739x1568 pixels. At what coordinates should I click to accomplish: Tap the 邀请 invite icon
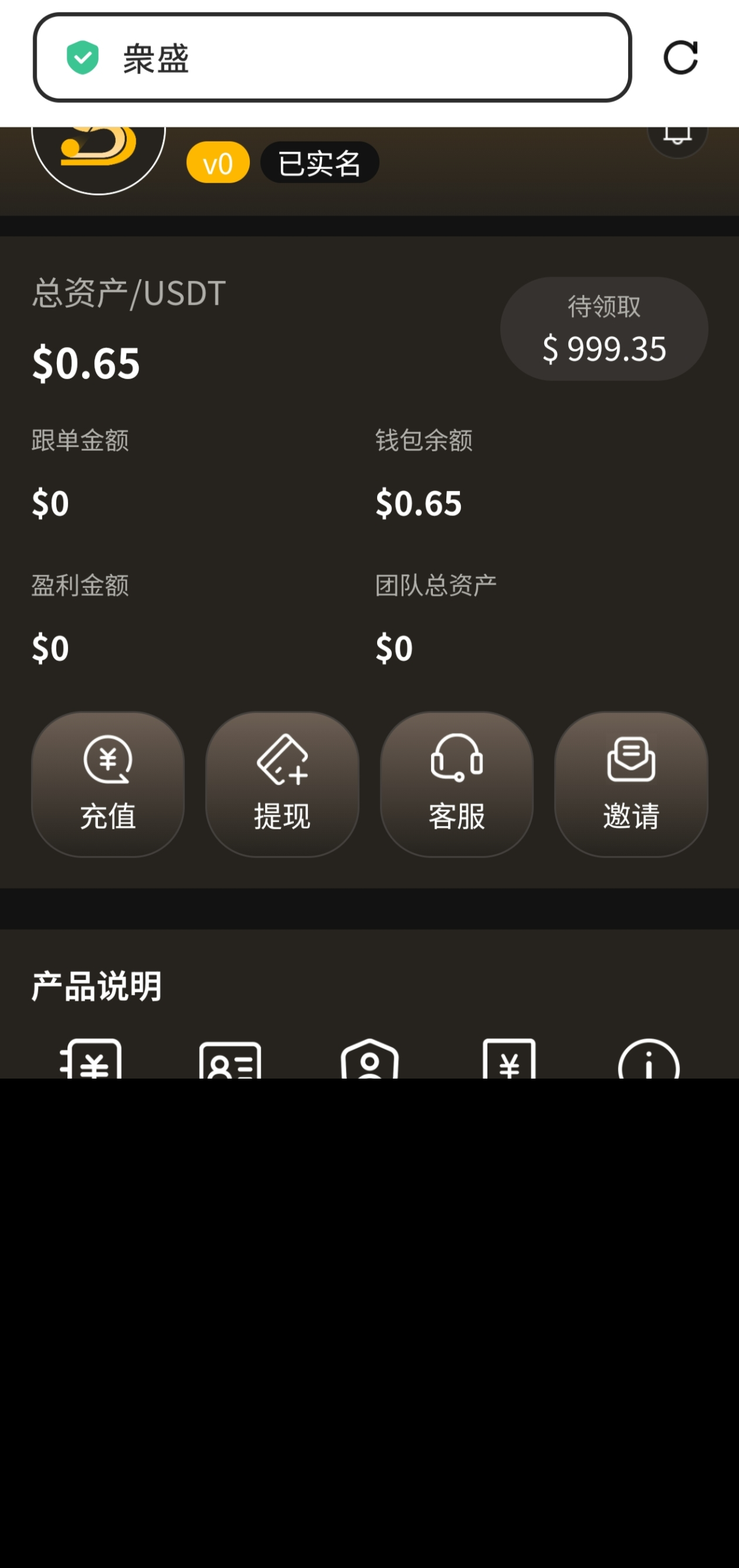(631, 786)
